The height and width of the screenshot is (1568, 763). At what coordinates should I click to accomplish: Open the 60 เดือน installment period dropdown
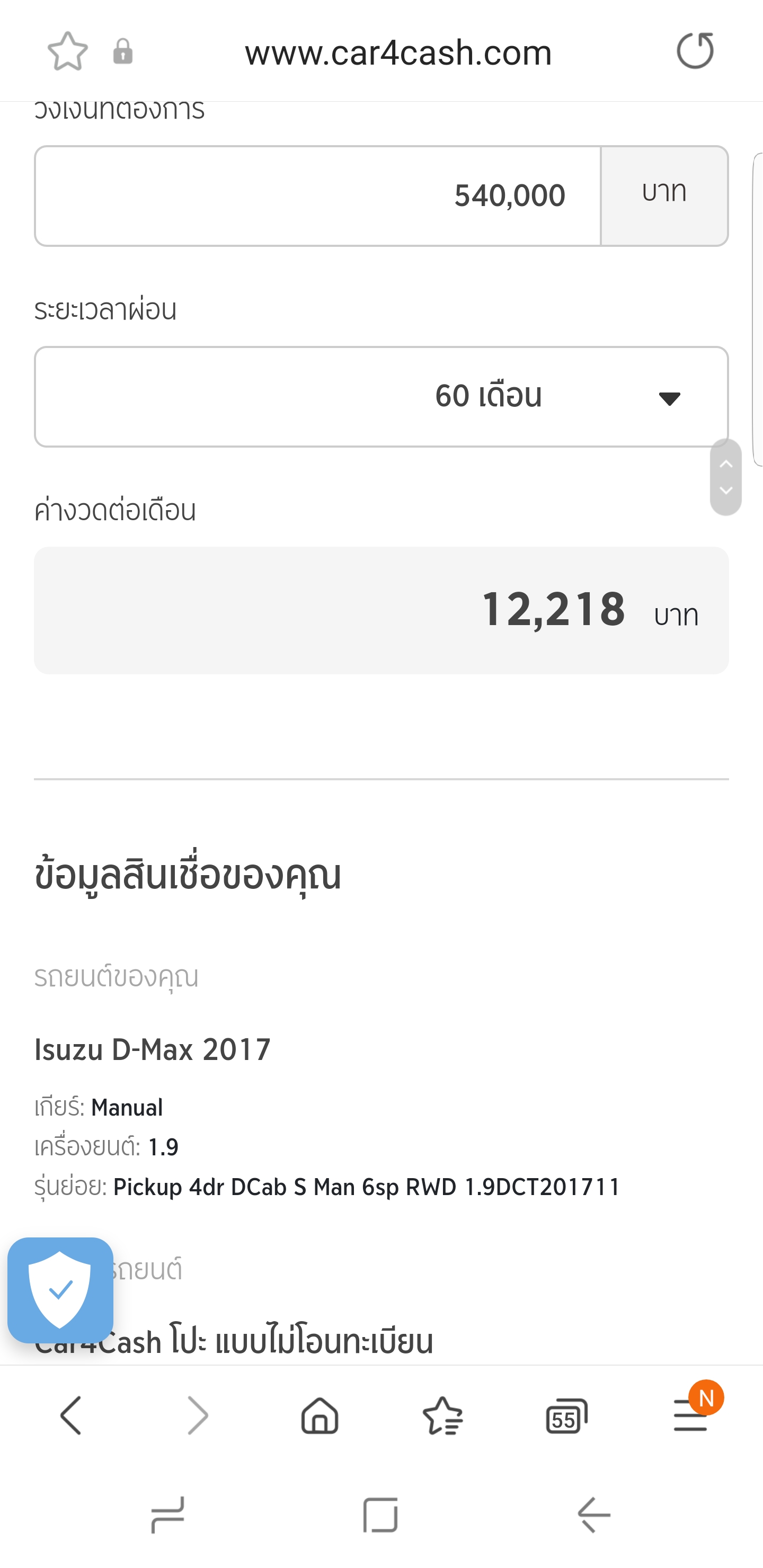pos(381,397)
